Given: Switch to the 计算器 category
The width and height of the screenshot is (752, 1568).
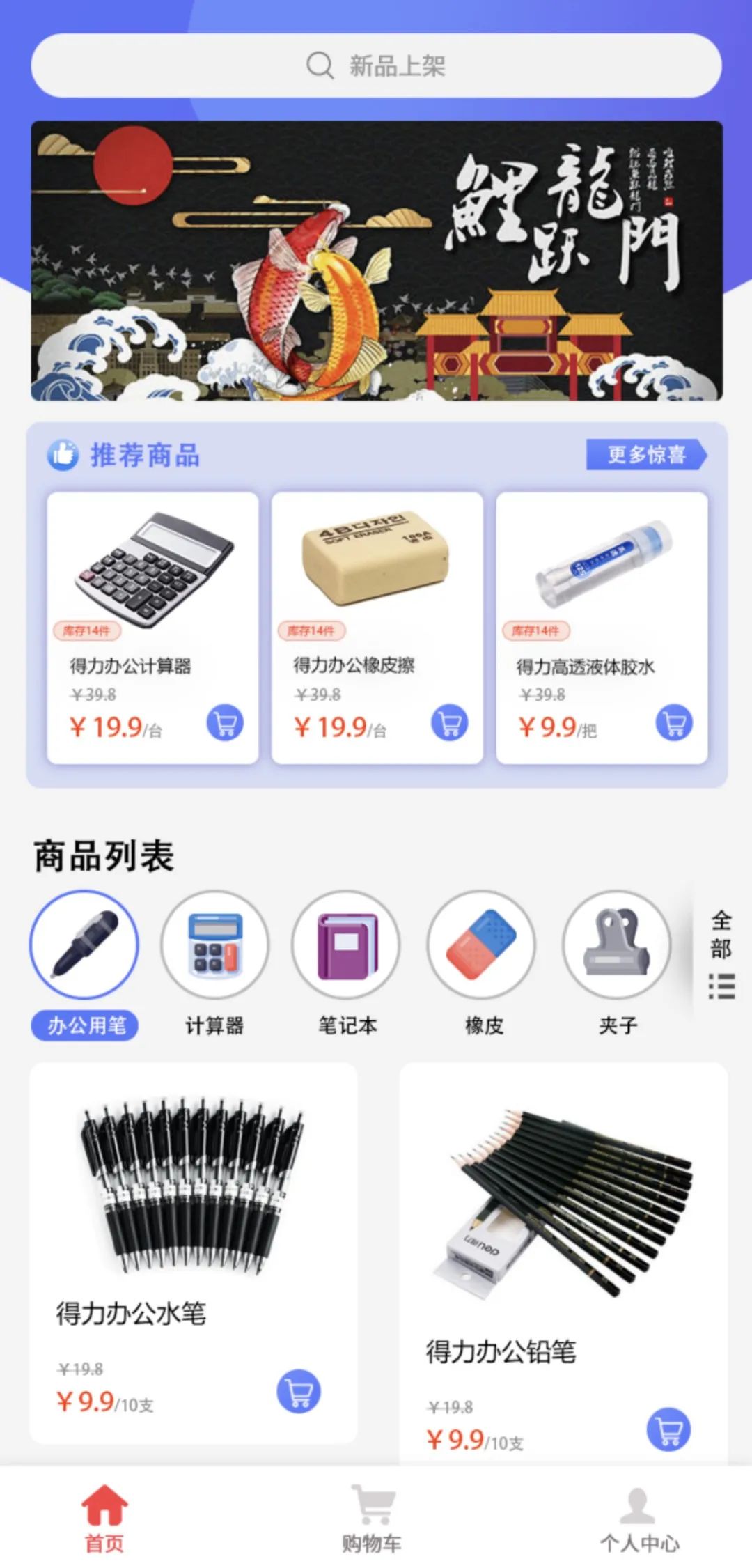Looking at the screenshot, I should click(x=214, y=945).
